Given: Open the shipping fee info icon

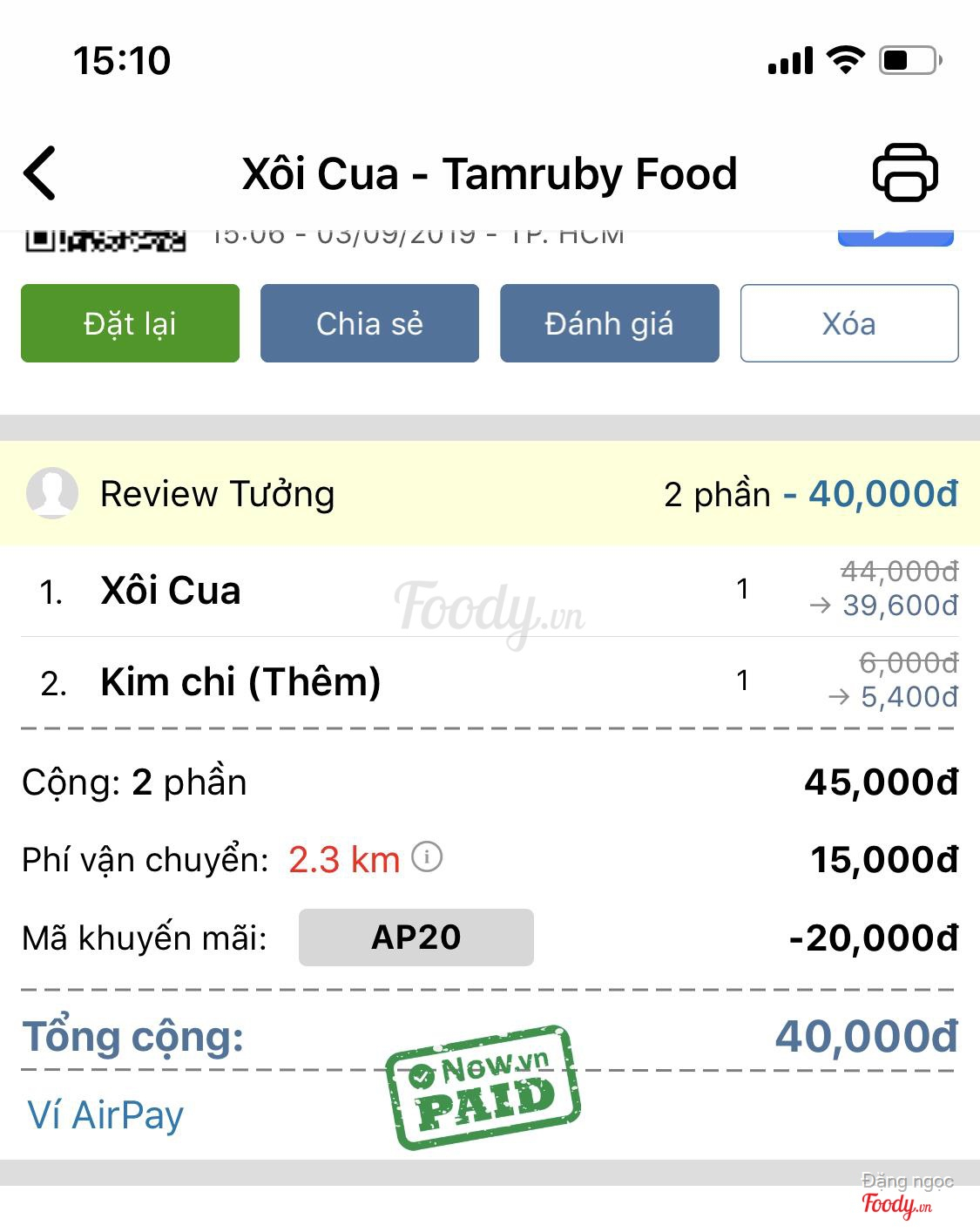Looking at the screenshot, I should [x=427, y=858].
